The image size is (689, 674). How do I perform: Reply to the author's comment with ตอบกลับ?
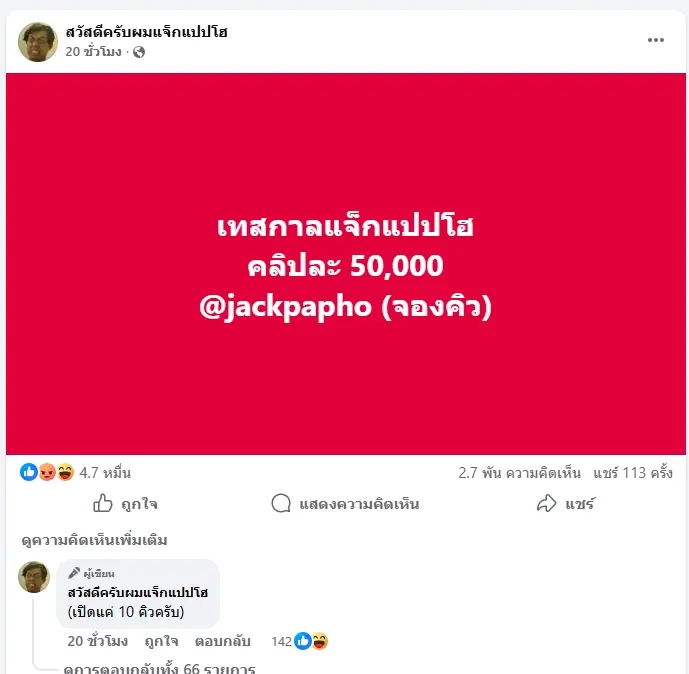pyautogui.click(x=222, y=641)
